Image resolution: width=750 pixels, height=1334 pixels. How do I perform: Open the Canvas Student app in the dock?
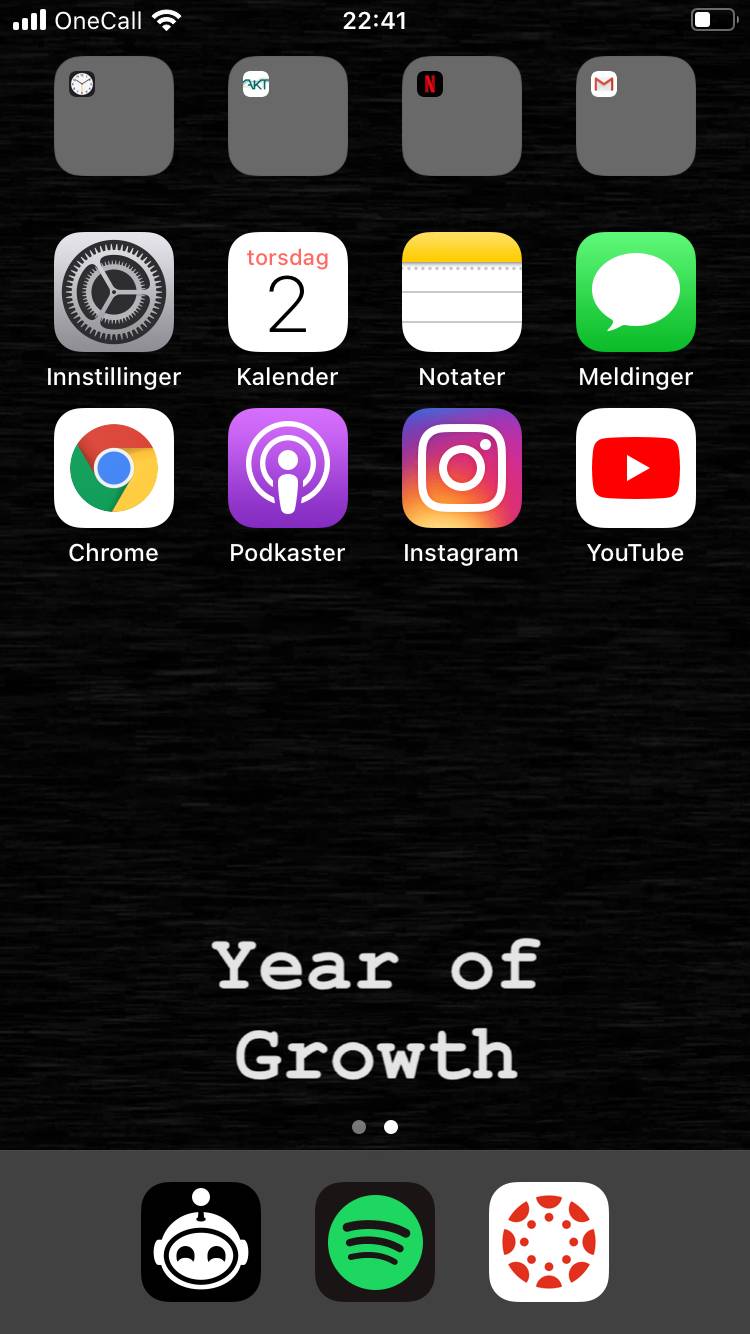(x=548, y=1241)
